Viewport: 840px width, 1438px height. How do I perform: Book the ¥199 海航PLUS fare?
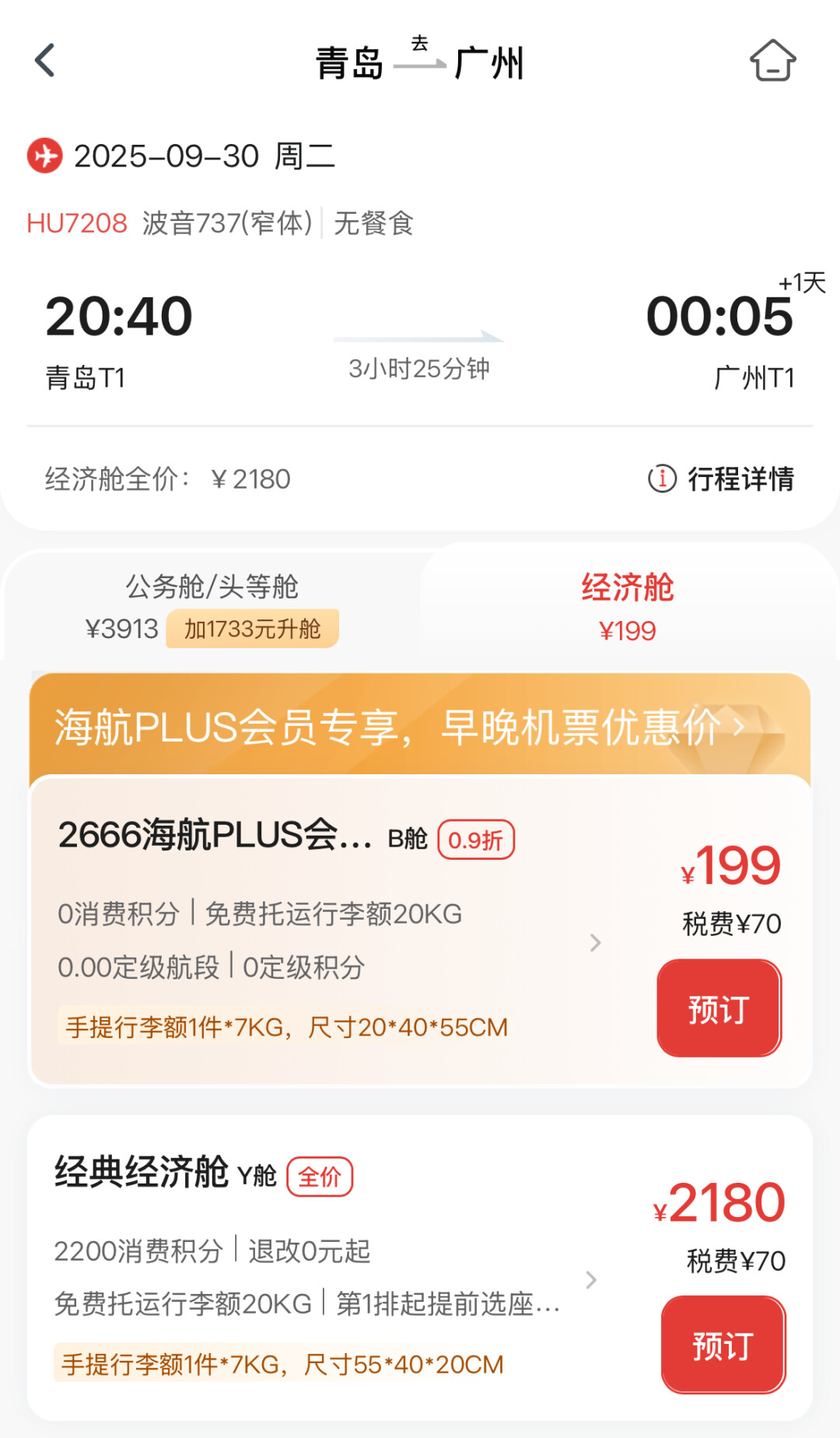point(719,1008)
